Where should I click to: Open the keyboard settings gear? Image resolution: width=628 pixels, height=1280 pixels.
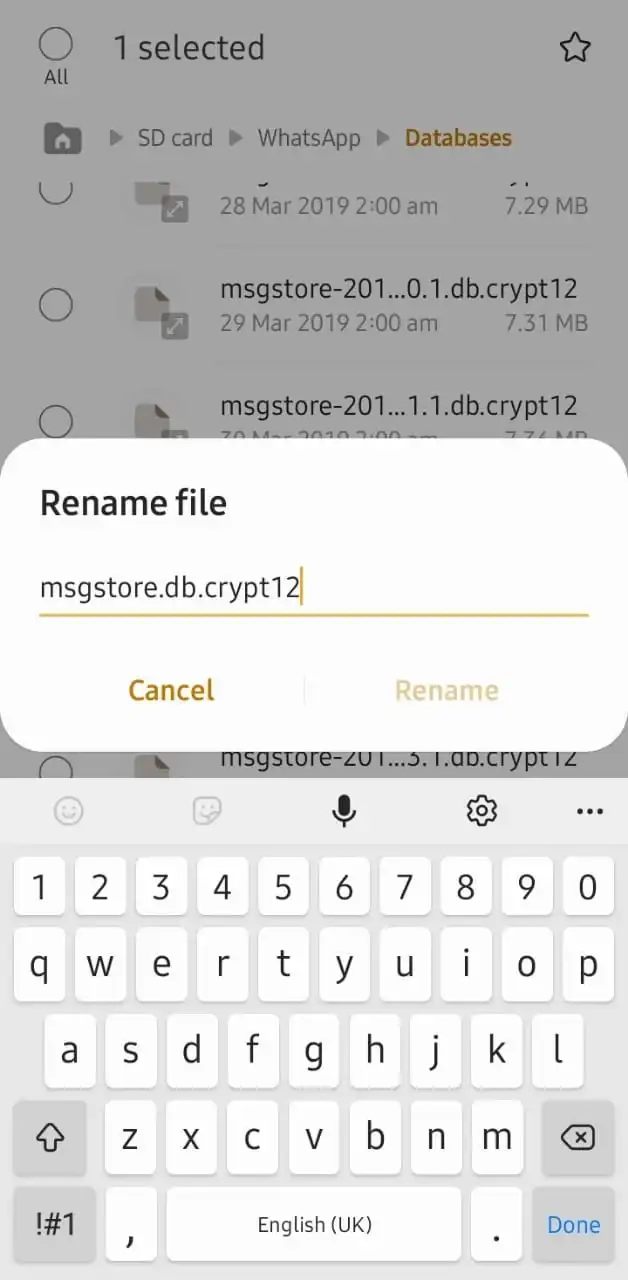coord(482,811)
